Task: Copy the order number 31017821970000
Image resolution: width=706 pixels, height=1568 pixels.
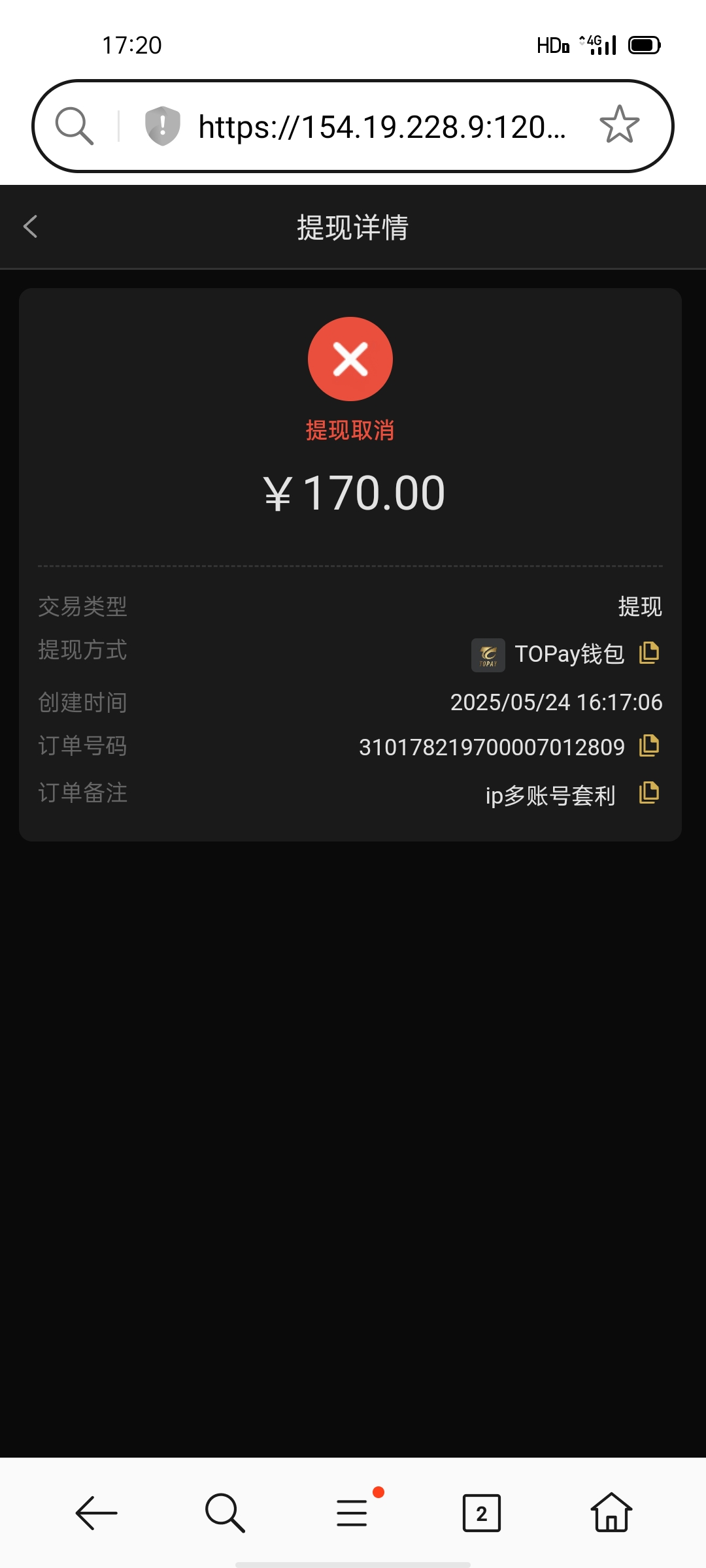Action: coord(649,745)
